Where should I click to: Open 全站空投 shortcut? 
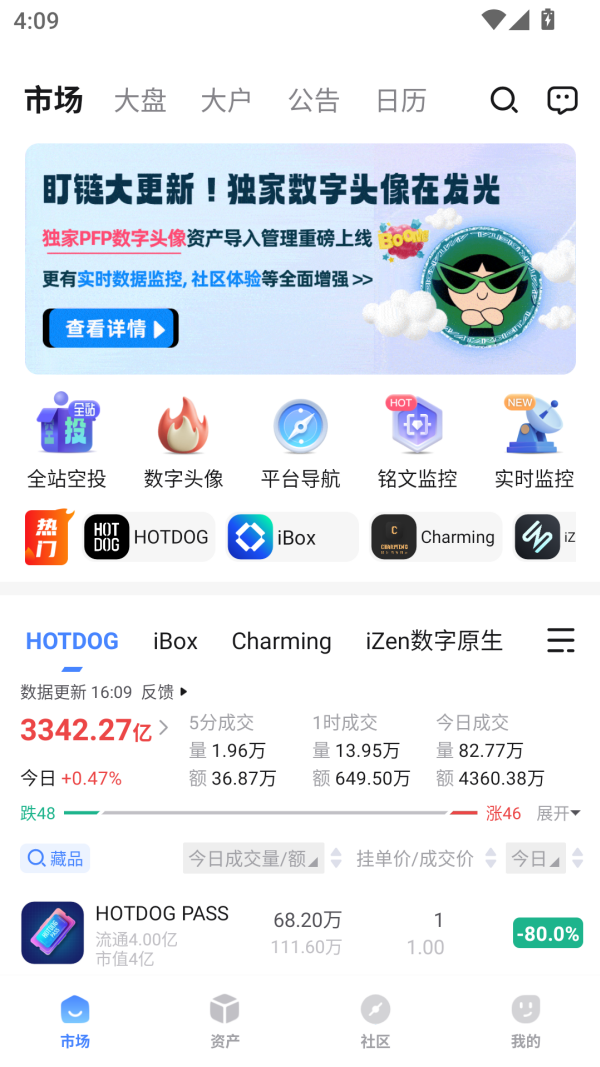point(66,441)
